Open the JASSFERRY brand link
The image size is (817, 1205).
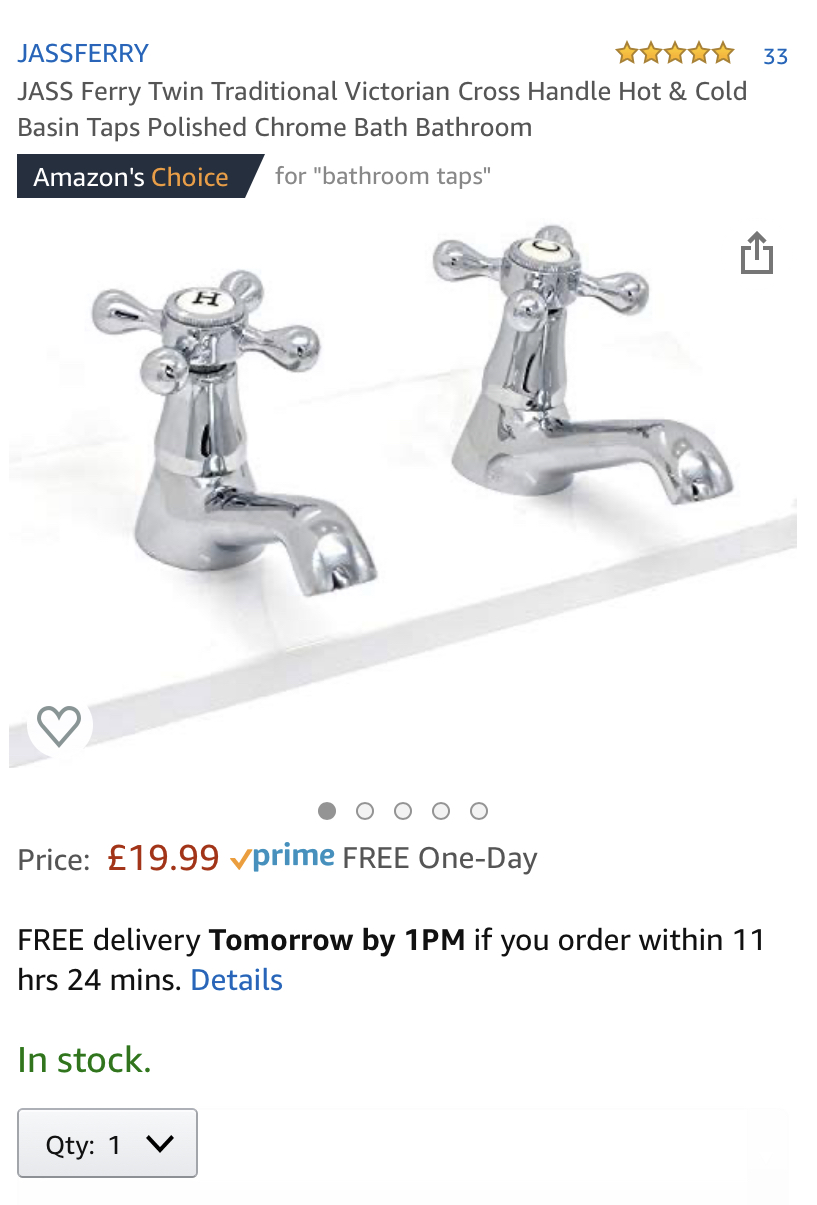pos(83,53)
